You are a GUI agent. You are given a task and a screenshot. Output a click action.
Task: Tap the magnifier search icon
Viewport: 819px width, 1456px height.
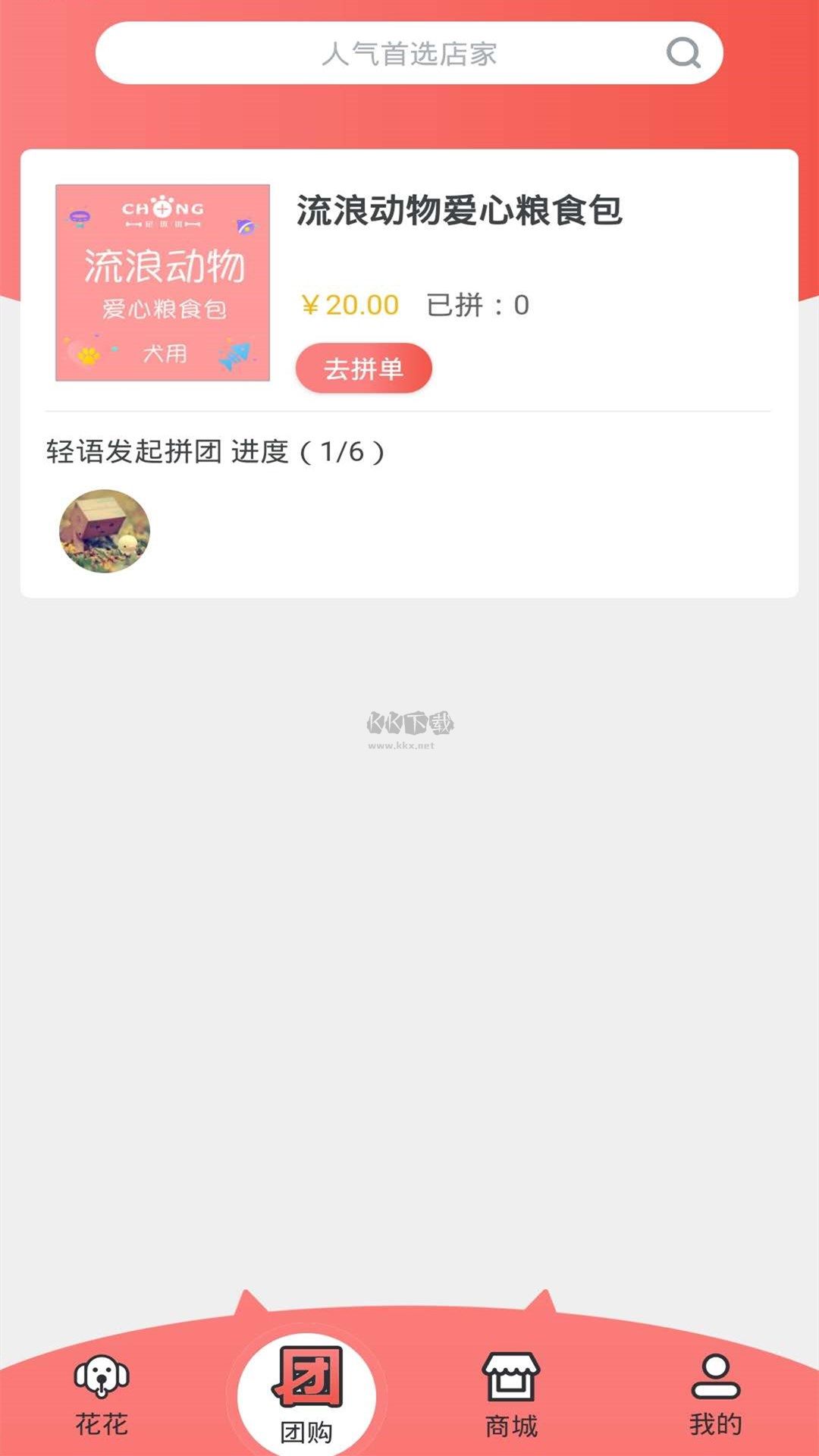point(683,53)
